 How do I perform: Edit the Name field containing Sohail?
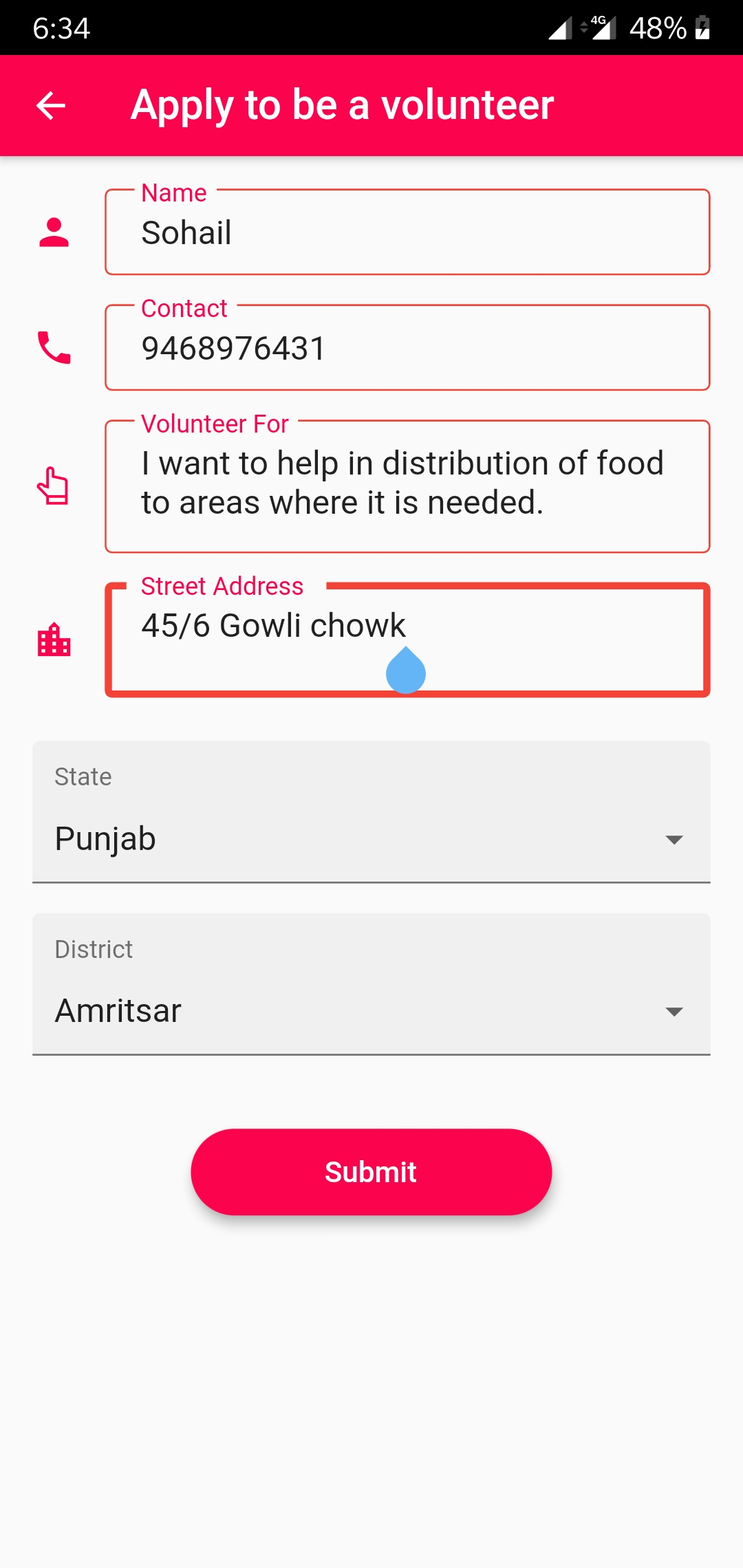[407, 232]
